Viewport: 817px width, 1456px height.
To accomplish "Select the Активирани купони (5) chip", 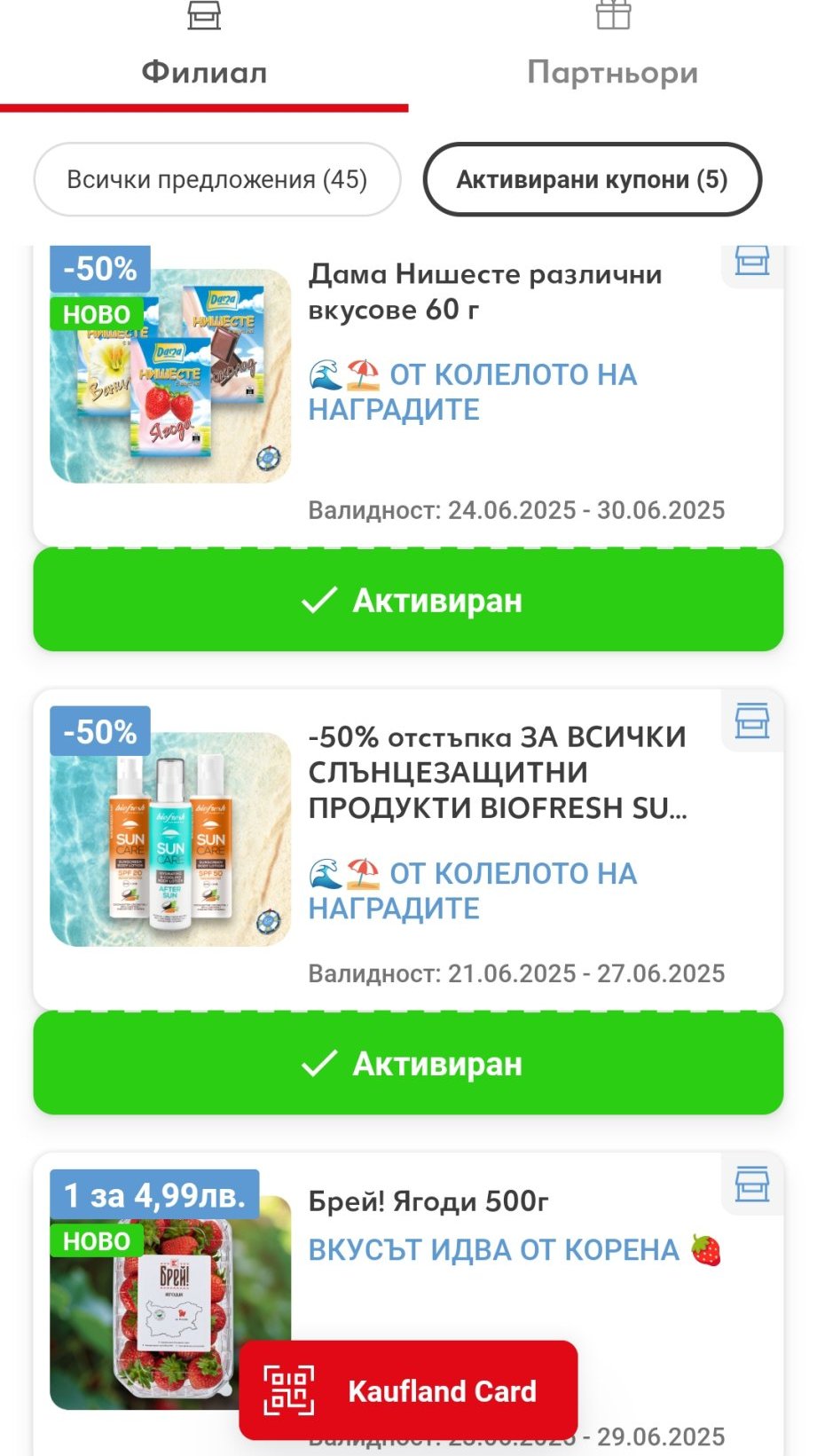I will pos(592,179).
